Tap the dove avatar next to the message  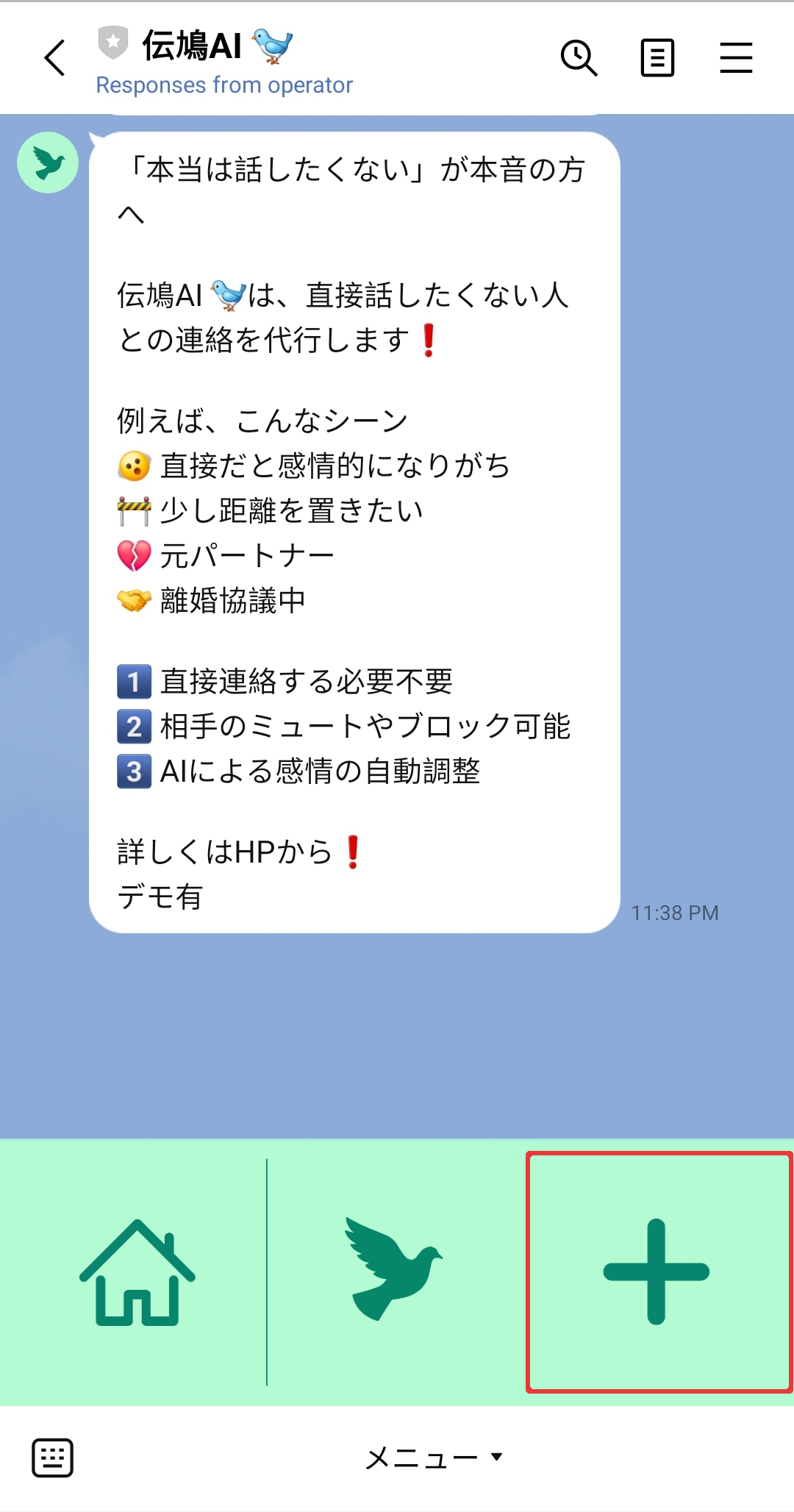pos(47,163)
